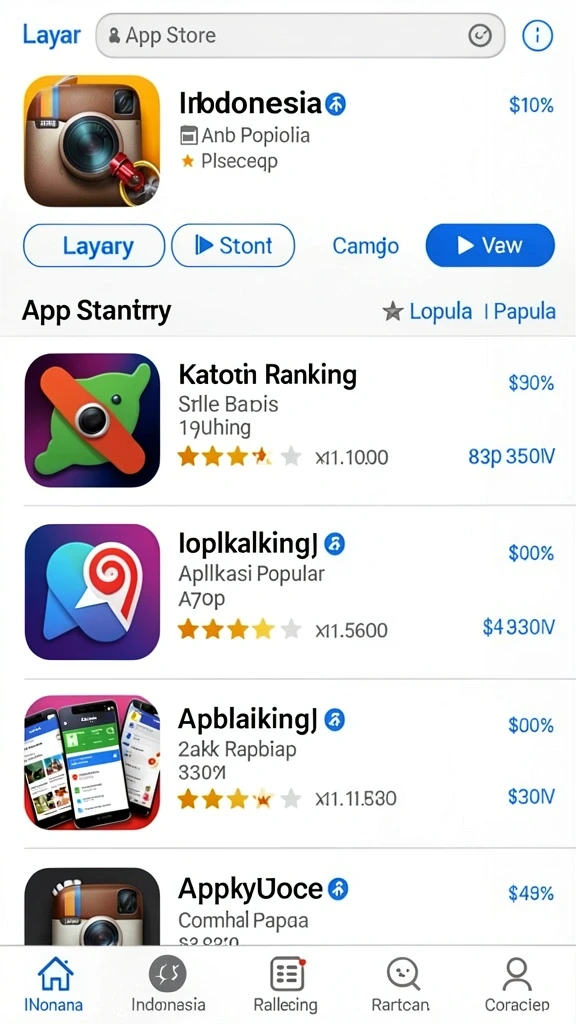Select the Papula sort option
Viewport: 576px width, 1024px height.
[x=524, y=312]
